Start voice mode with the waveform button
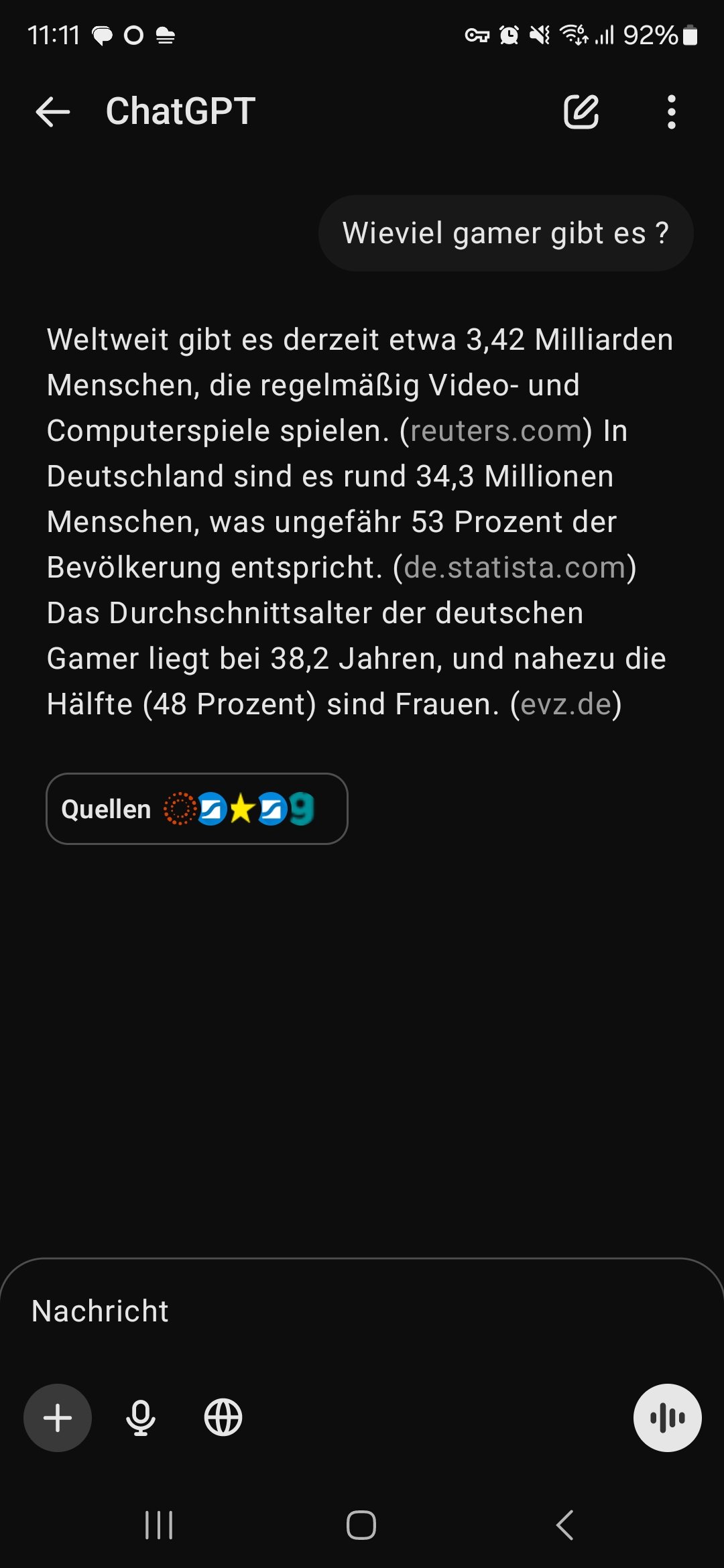The height and width of the screenshot is (1568, 724). (667, 1417)
